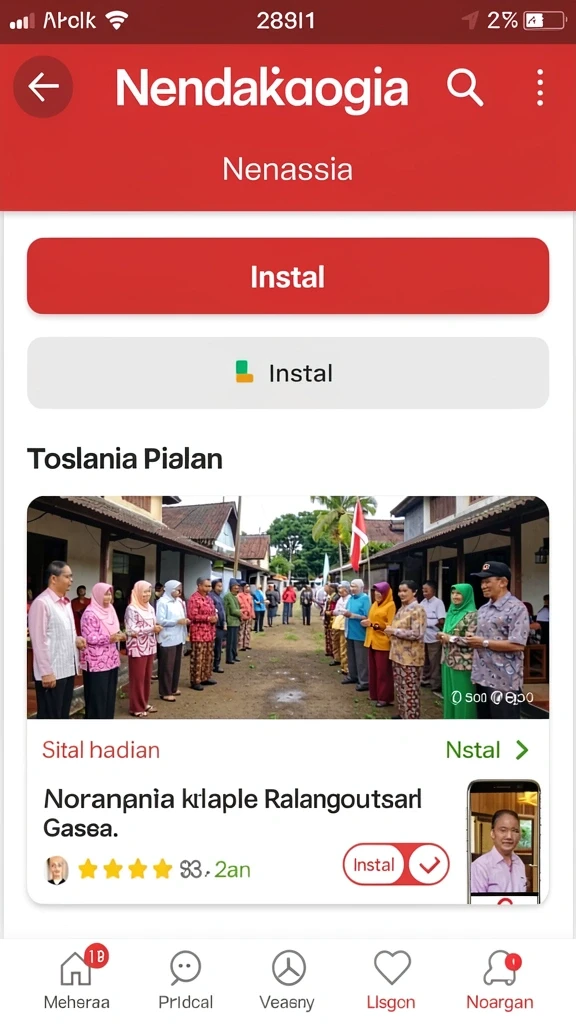Viewport: 576px width, 1024px height.
Task: Select the Lisgon heart tab
Action: (391, 978)
